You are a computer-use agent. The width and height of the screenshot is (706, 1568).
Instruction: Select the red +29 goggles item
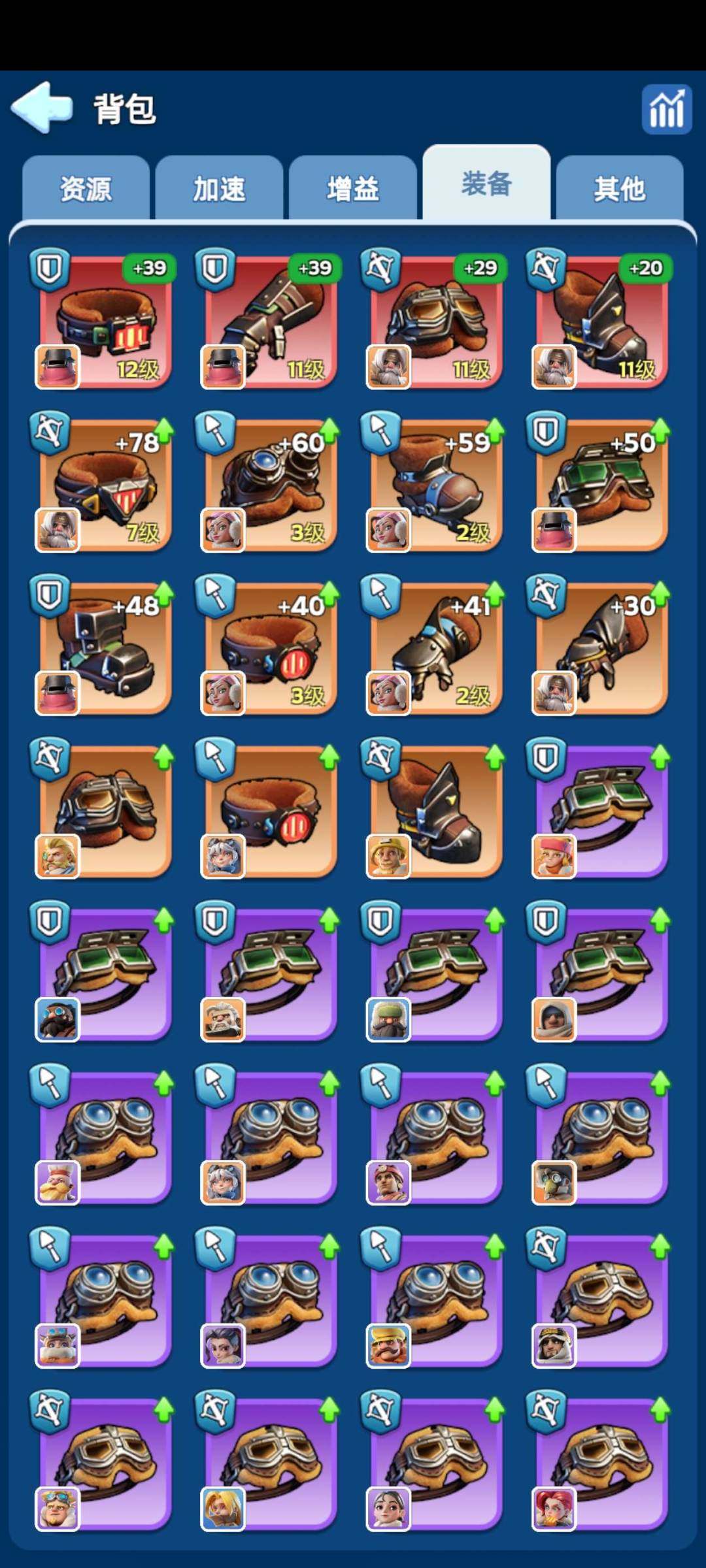(435, 321)
